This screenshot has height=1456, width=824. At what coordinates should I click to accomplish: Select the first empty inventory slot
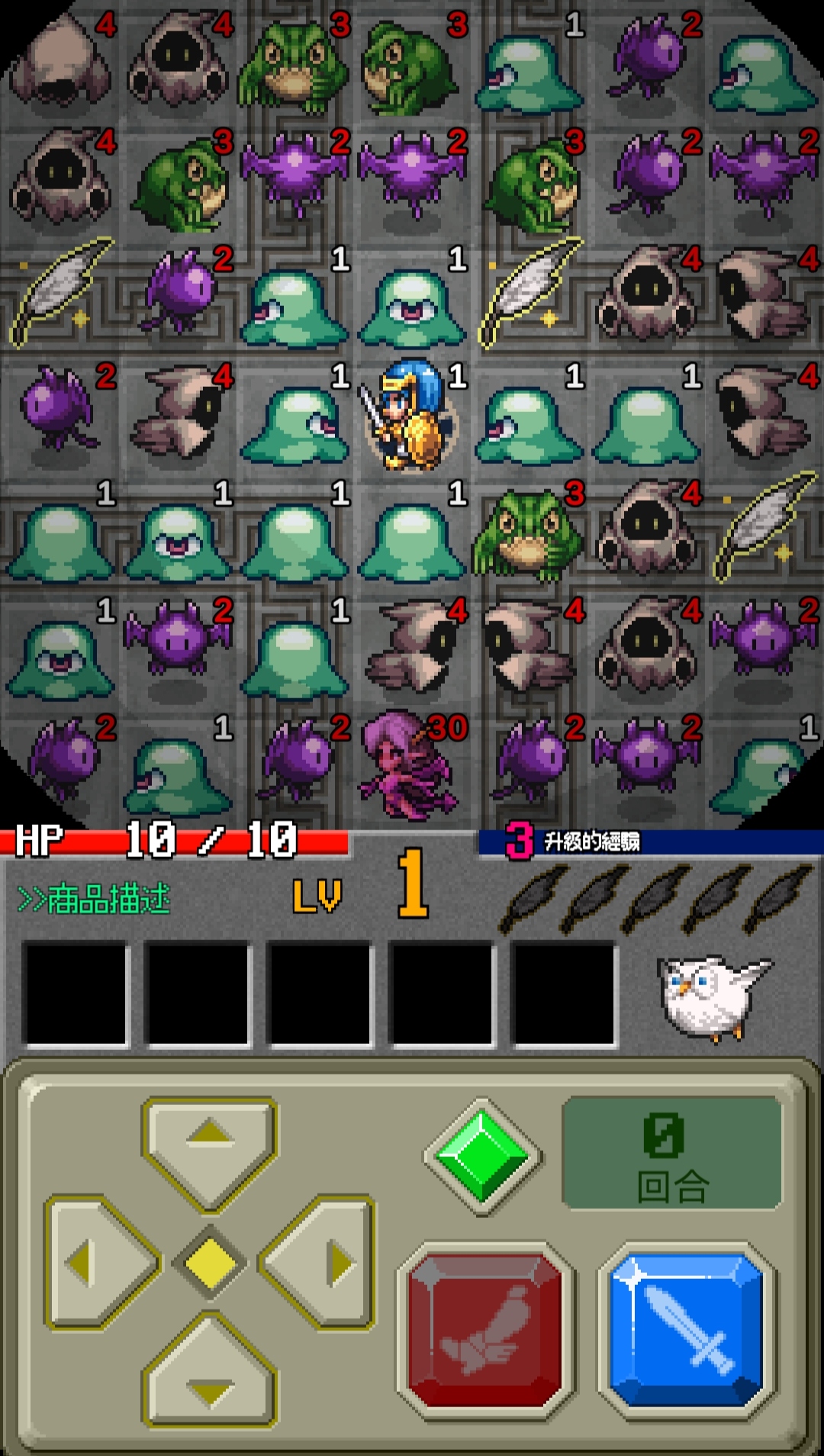[75, 994]
